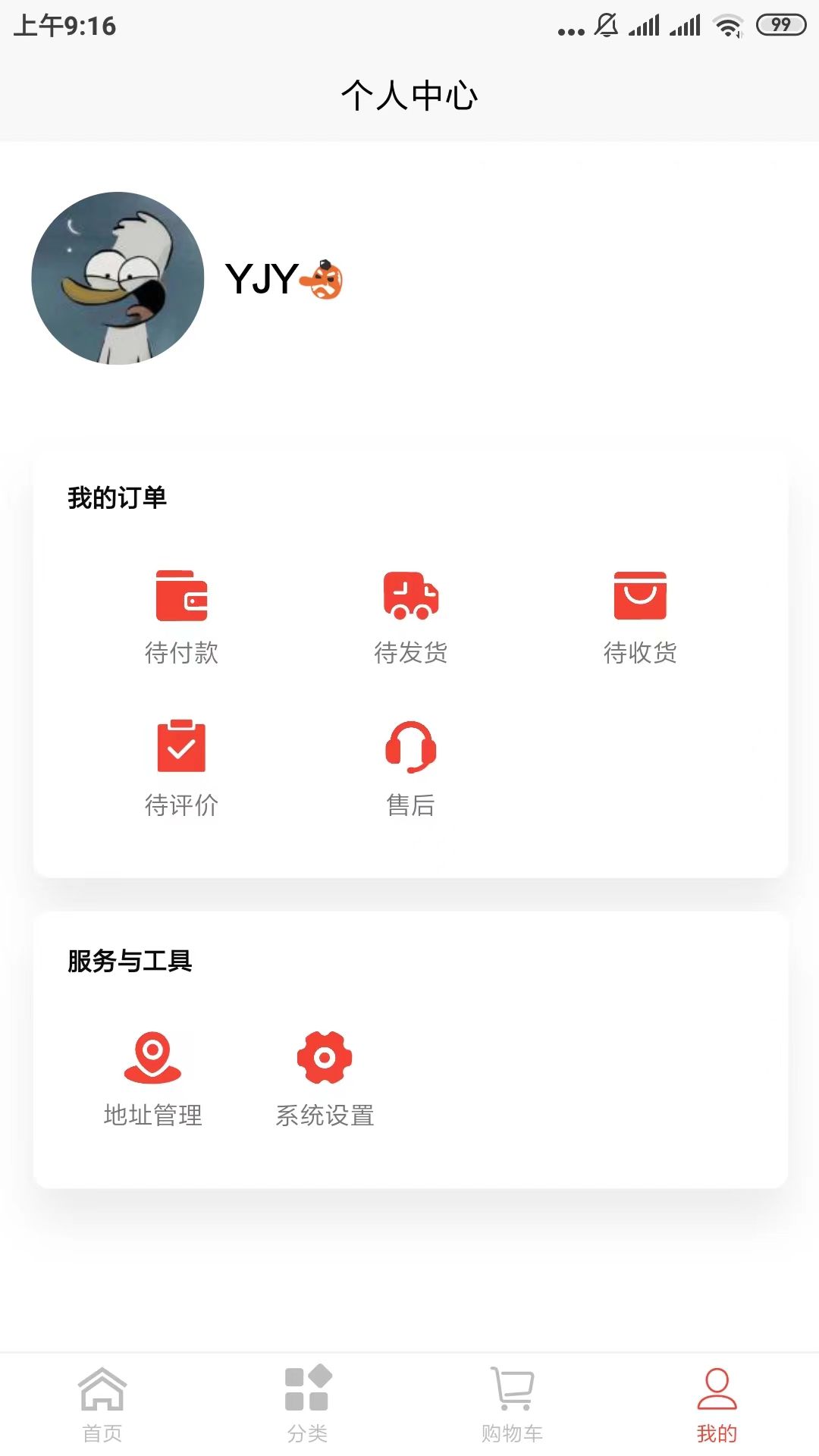Click the 地址管理 text label
The image size is (819, 1456).
(x=154, y=1116)
